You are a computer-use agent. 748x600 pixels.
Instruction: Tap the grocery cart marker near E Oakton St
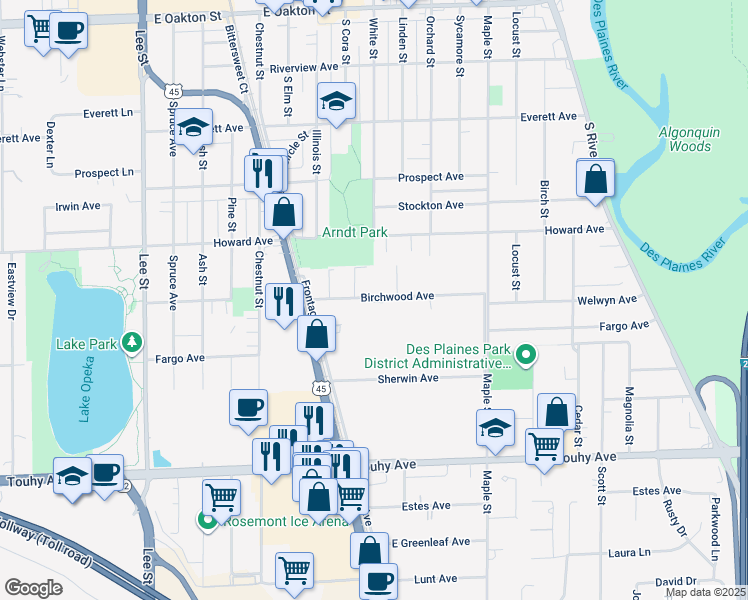pos(41,29)
